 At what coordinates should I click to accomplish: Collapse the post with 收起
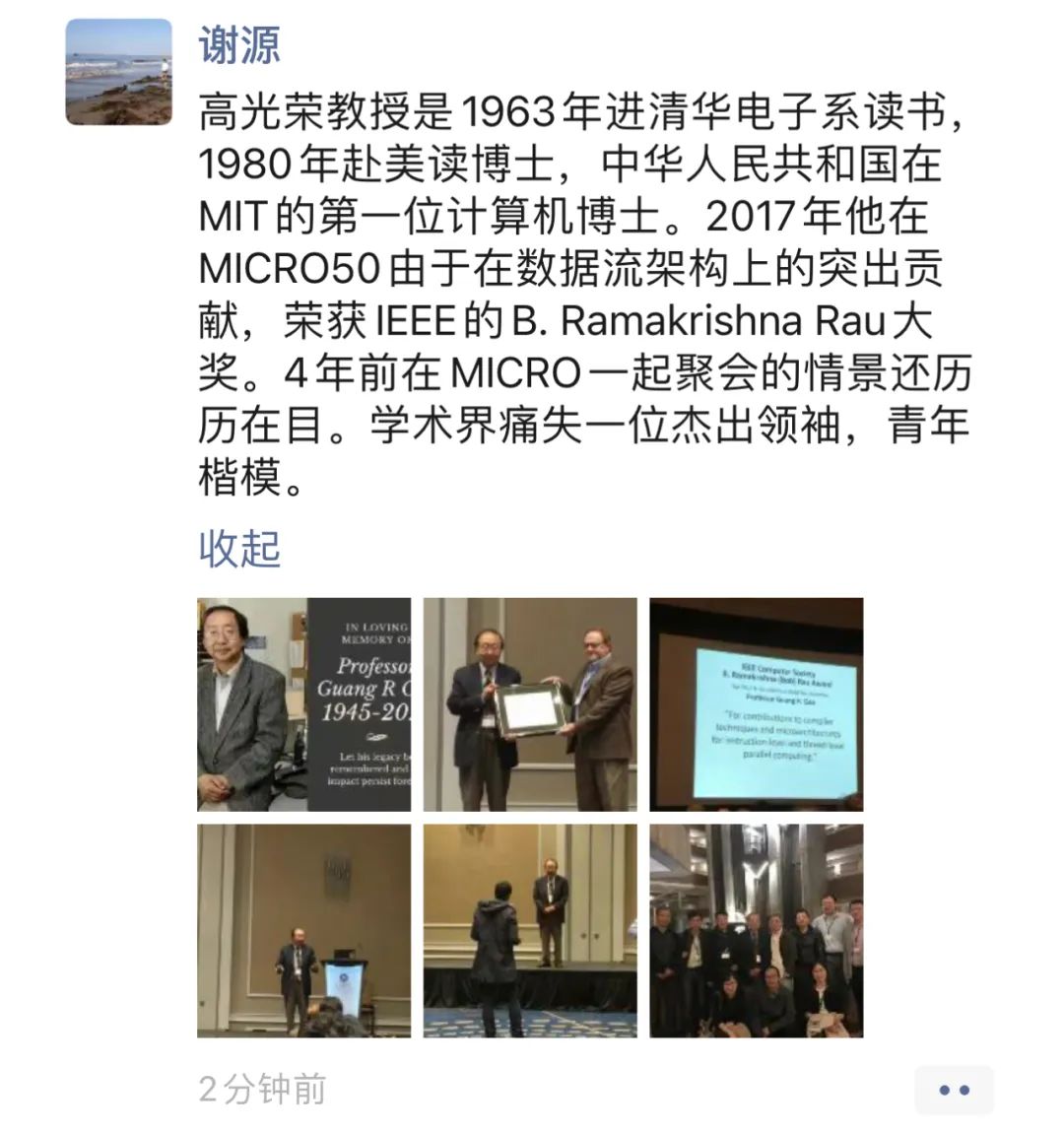point(239,549)
